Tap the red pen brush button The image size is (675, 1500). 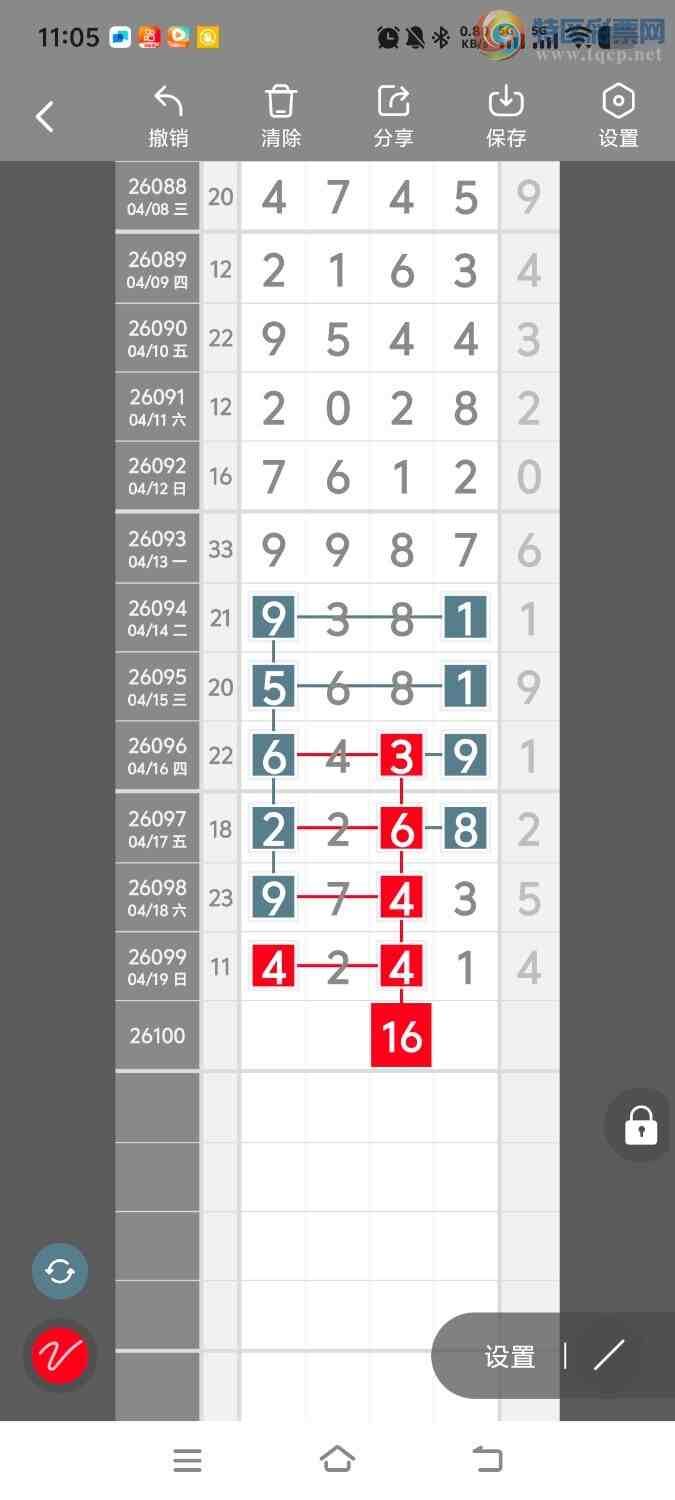pos(60,1356)
